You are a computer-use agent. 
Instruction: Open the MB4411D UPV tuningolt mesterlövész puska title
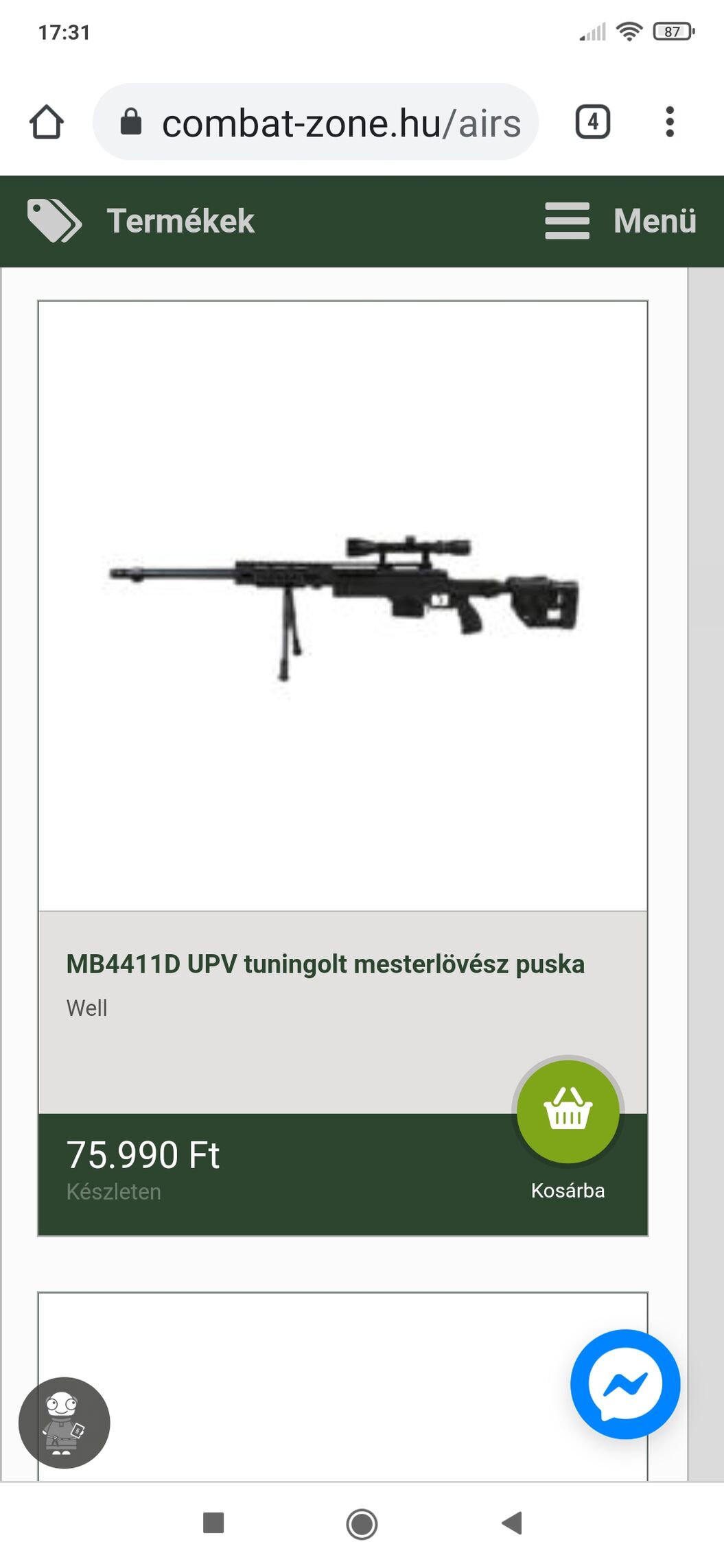coord(325,964)
